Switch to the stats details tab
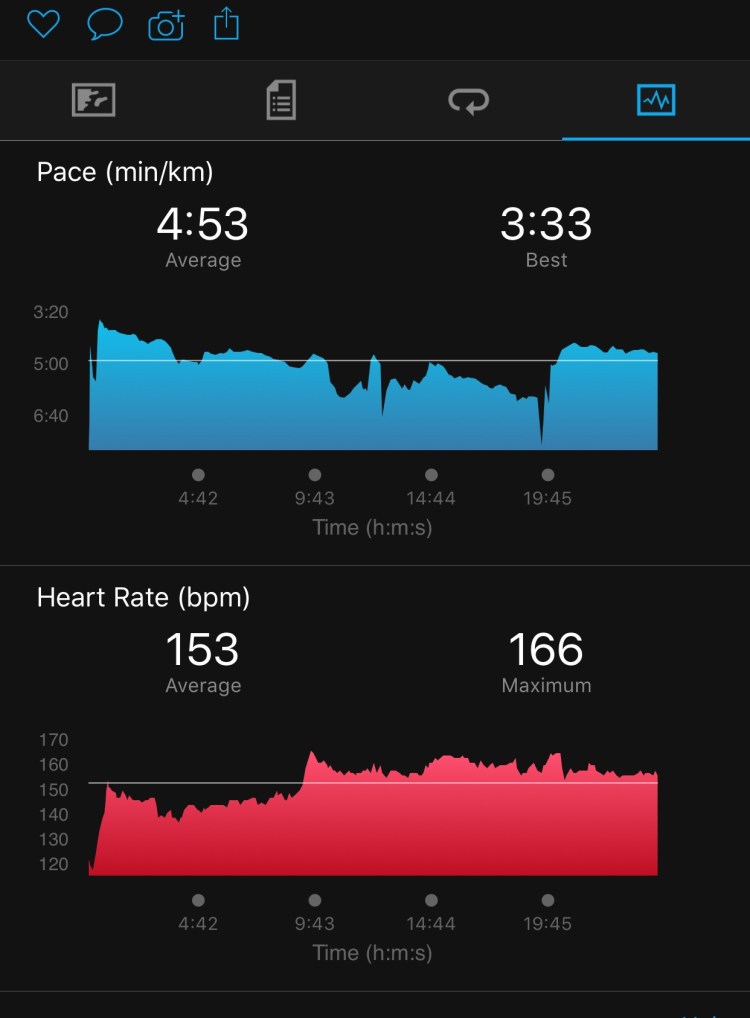The width and height of the screenshot is (750, 1018). [x=281, y=101]
